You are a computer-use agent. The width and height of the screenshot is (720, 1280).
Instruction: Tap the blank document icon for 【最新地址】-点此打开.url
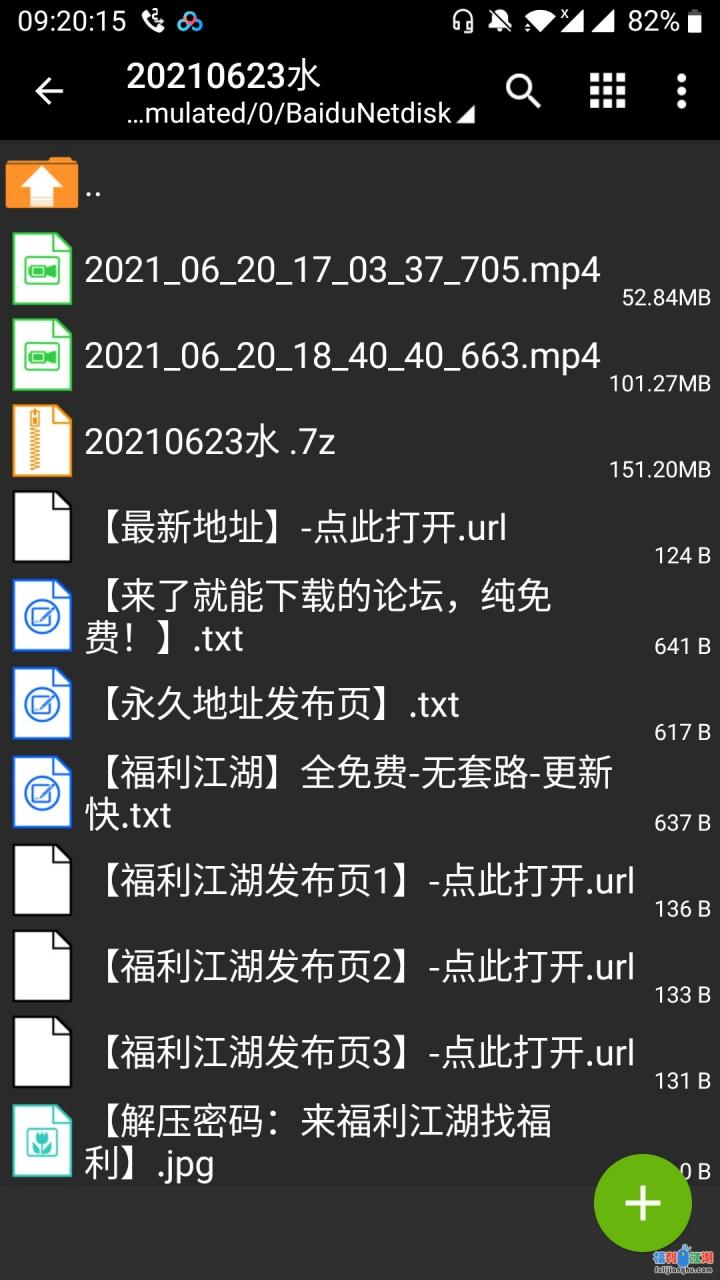41,526
